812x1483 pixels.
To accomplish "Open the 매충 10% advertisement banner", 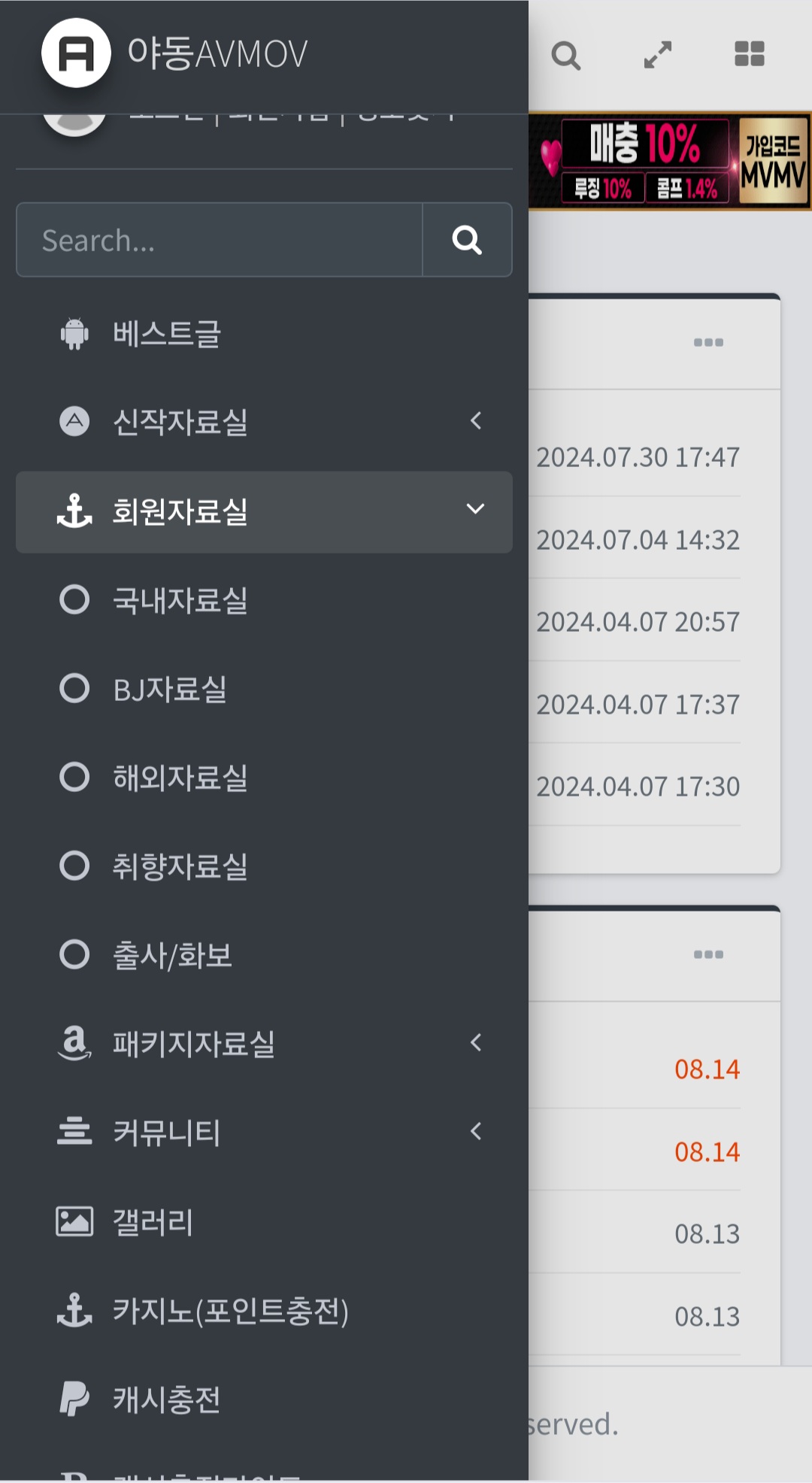I will pyautogui.click(x=670, y=161).
